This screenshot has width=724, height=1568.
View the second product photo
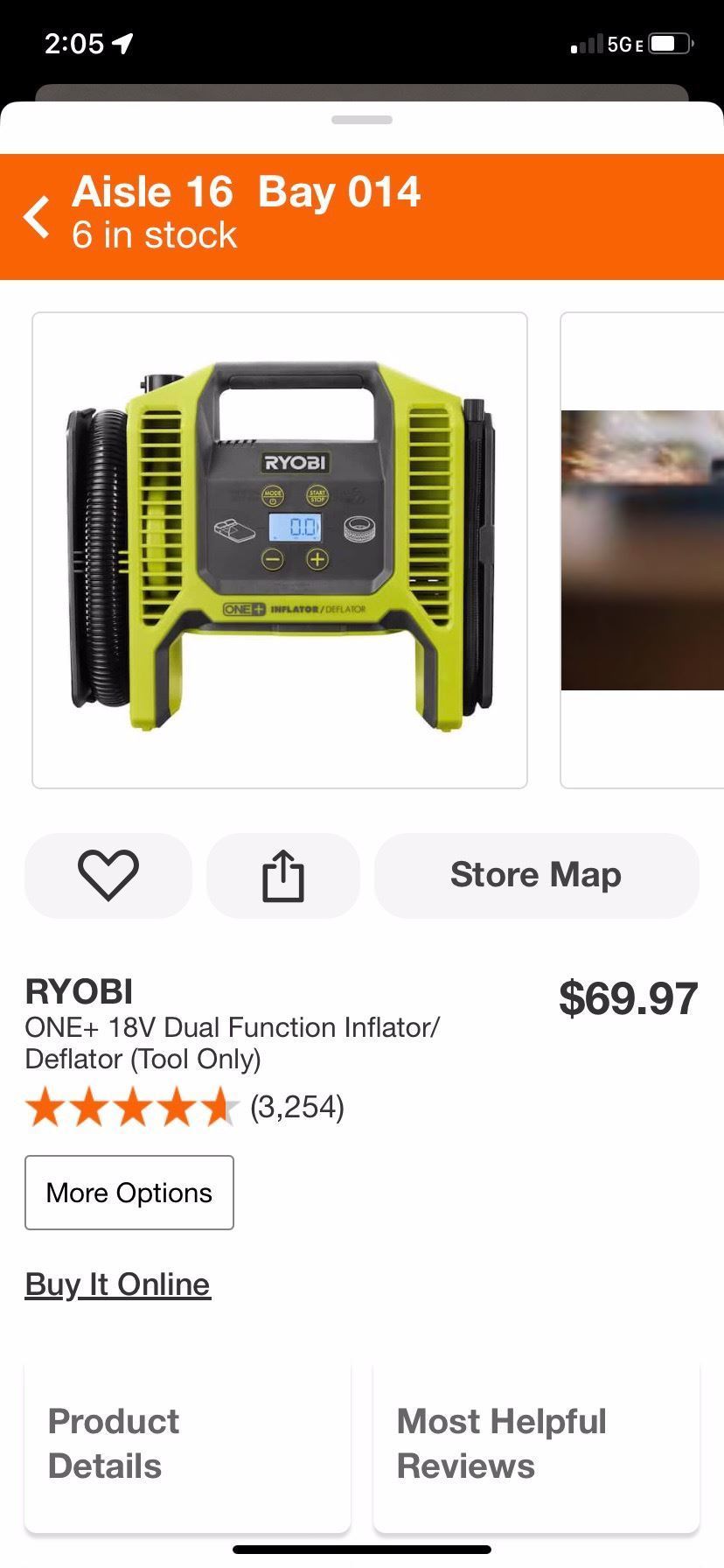click(x=643, y=549)
